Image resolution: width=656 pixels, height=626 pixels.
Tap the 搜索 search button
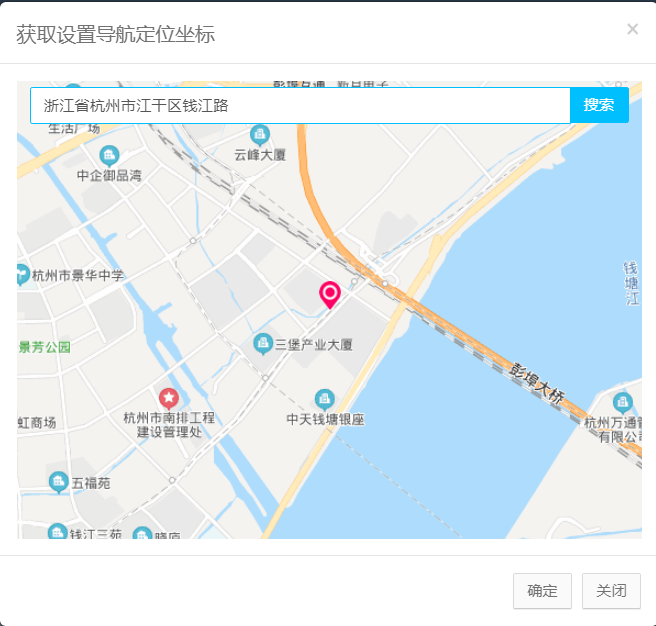coord(599,105)
